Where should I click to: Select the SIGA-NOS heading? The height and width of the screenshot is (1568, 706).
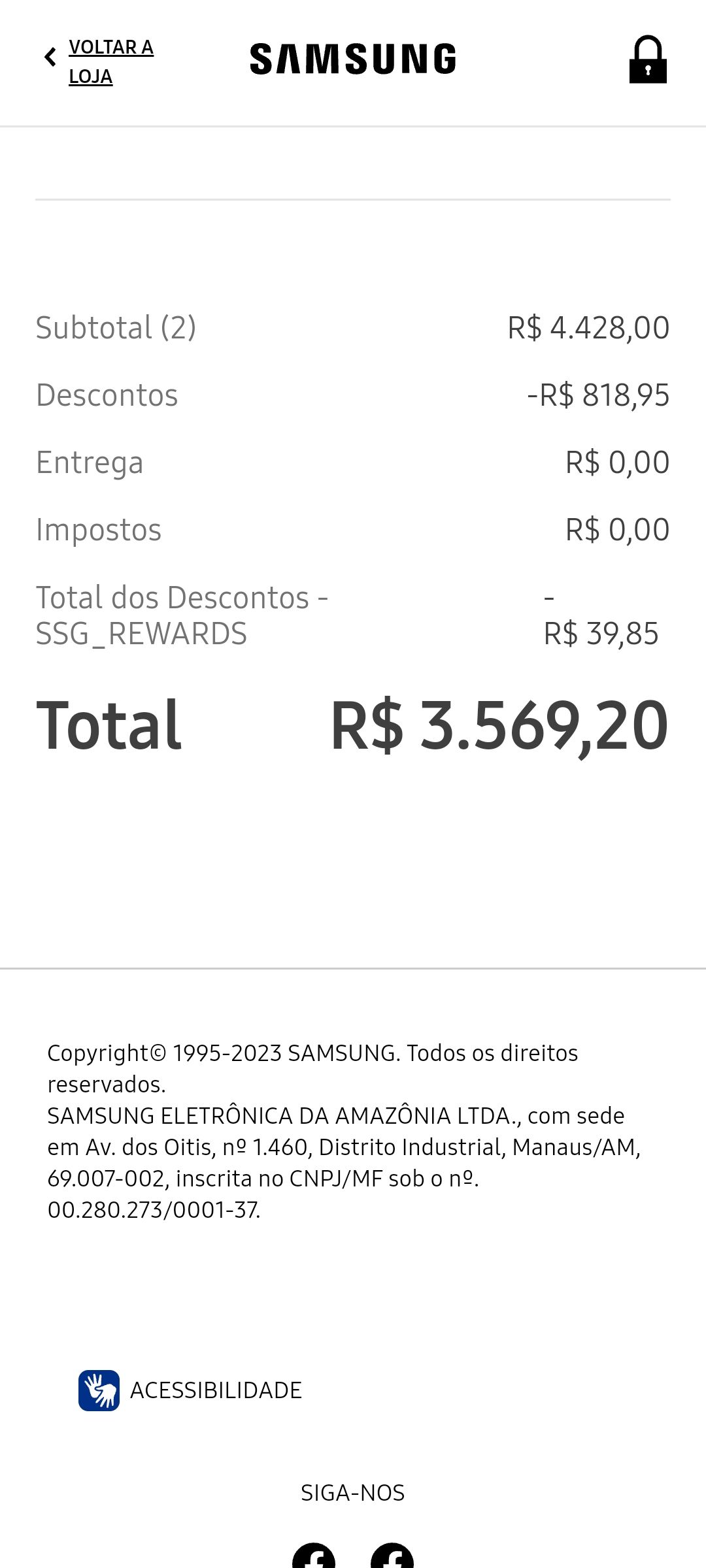353,1492
